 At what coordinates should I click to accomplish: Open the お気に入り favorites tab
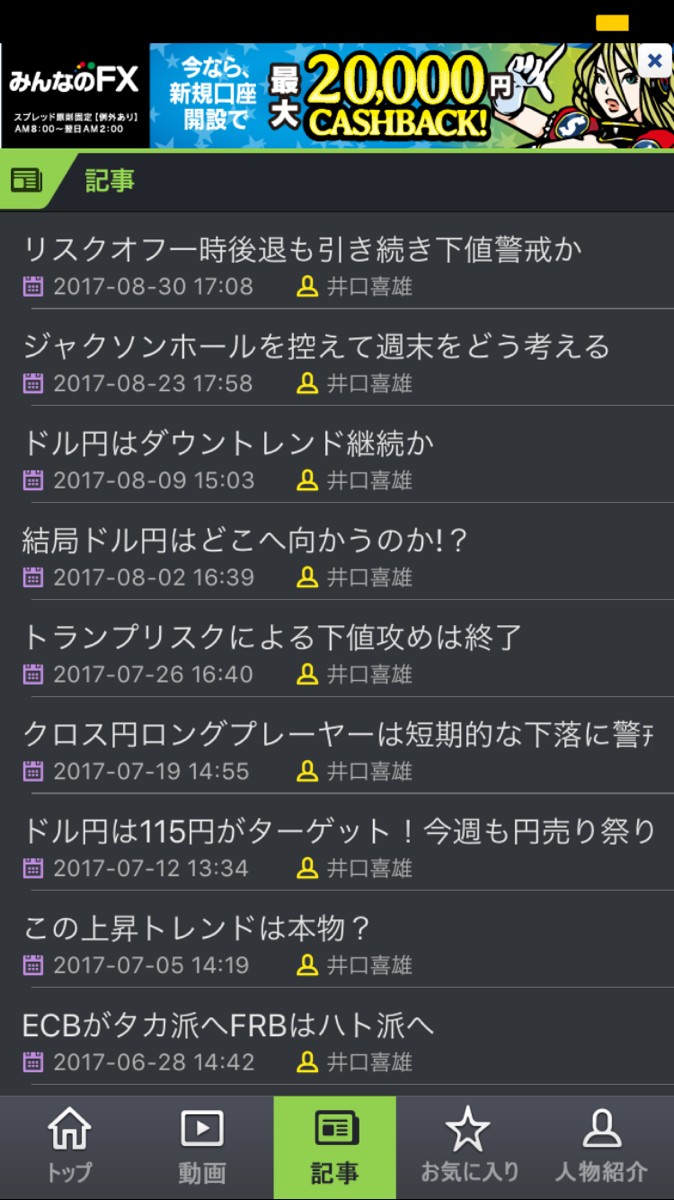tap(468, 1147)
